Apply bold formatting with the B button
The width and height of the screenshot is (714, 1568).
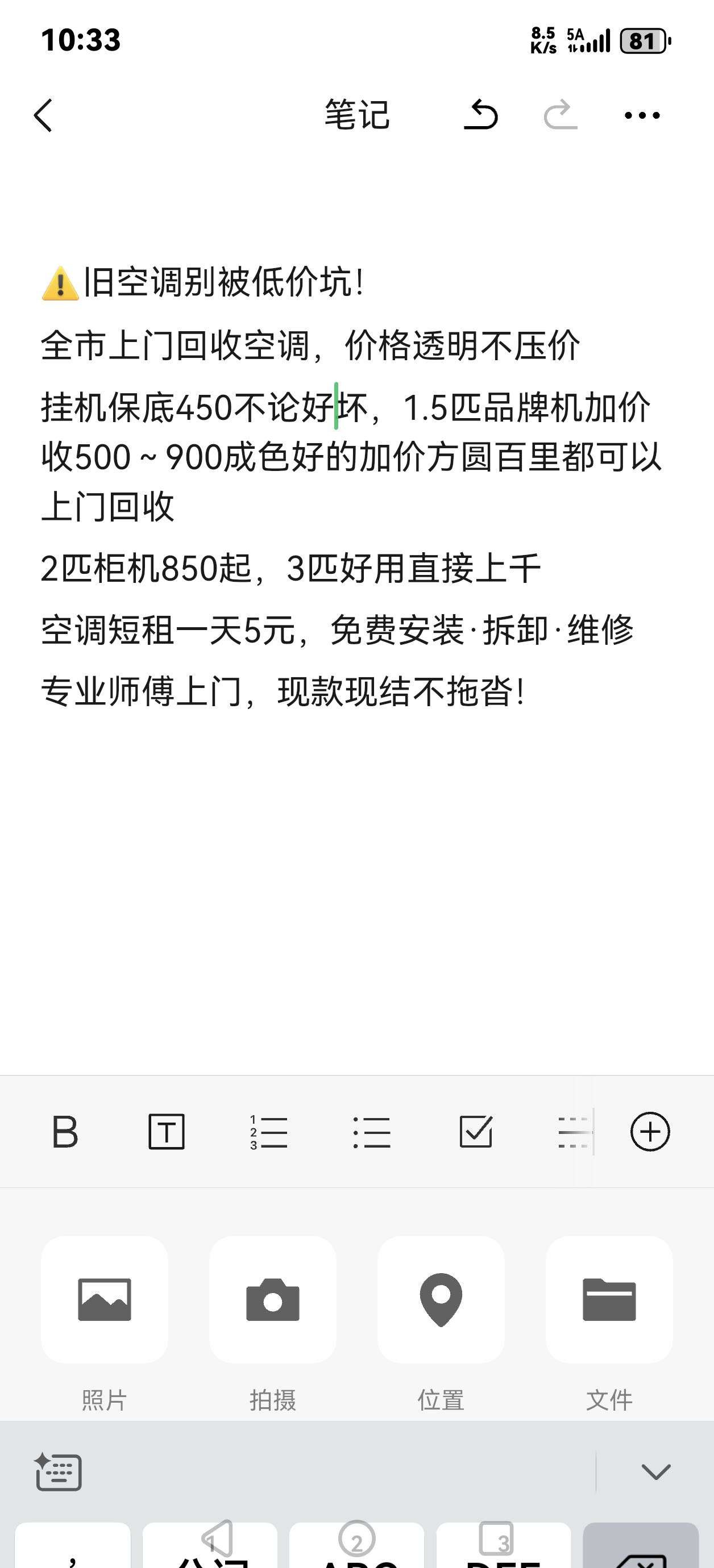pos(65,1132)
